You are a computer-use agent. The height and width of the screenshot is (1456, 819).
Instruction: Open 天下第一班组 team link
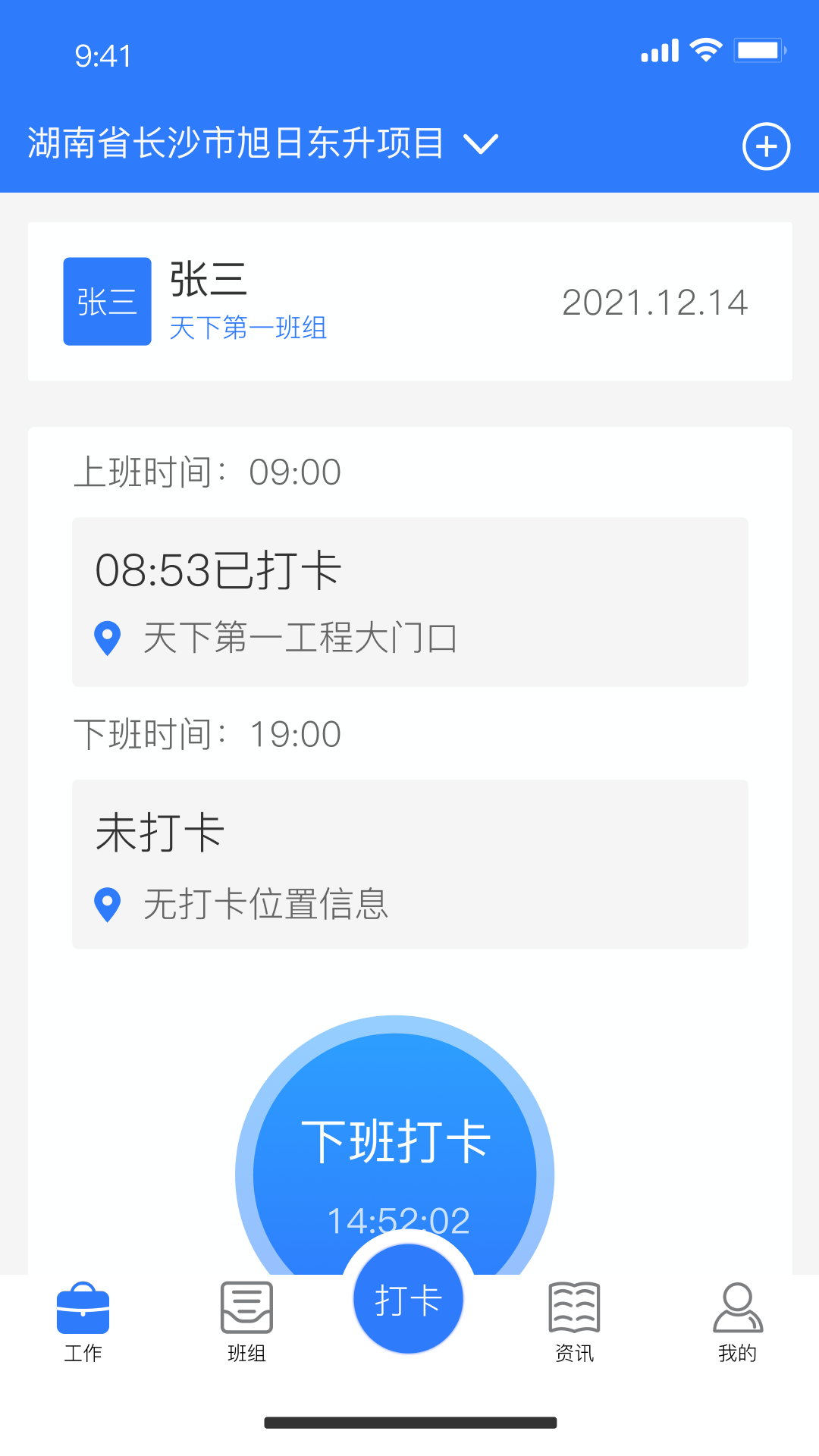pyautogui.click(x=249, y=328)
